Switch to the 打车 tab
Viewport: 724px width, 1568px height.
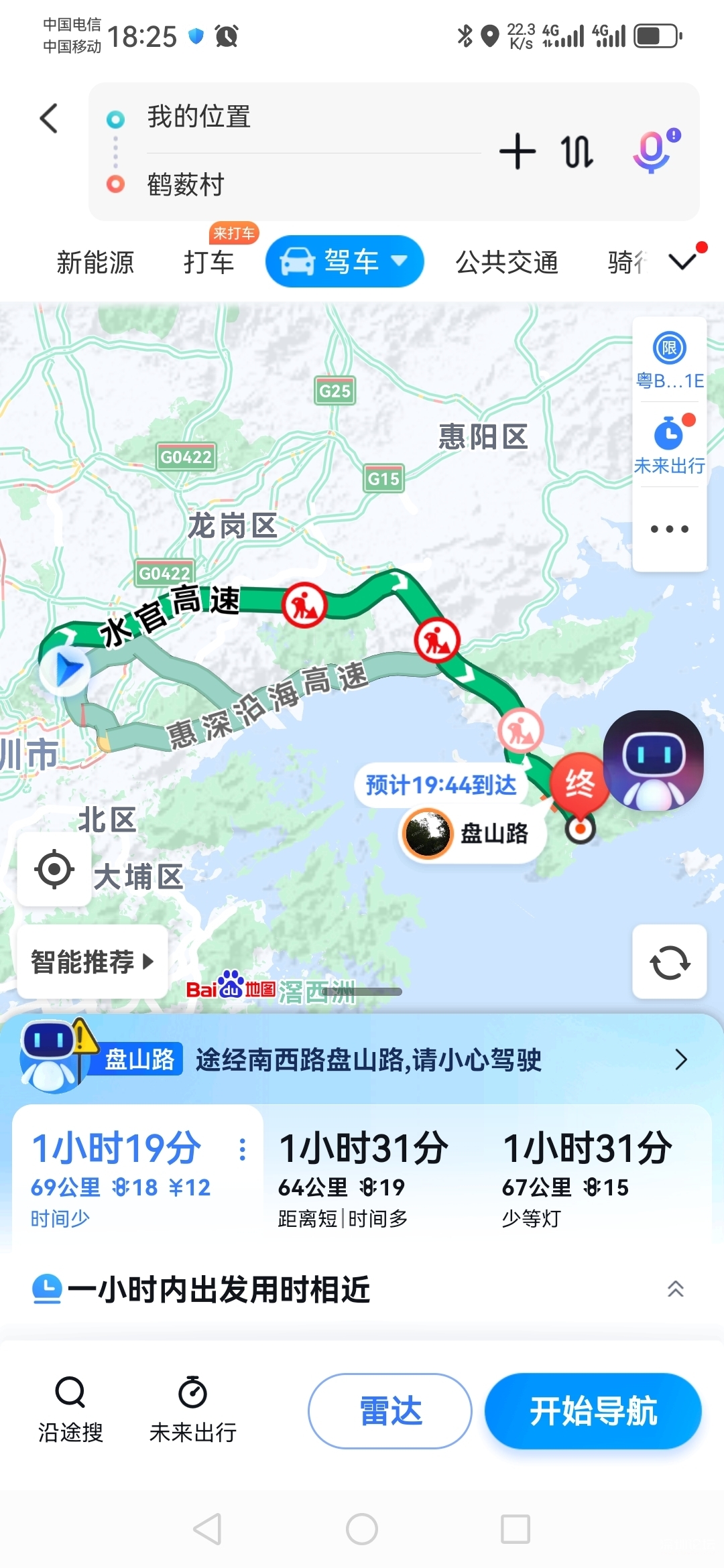209,262
